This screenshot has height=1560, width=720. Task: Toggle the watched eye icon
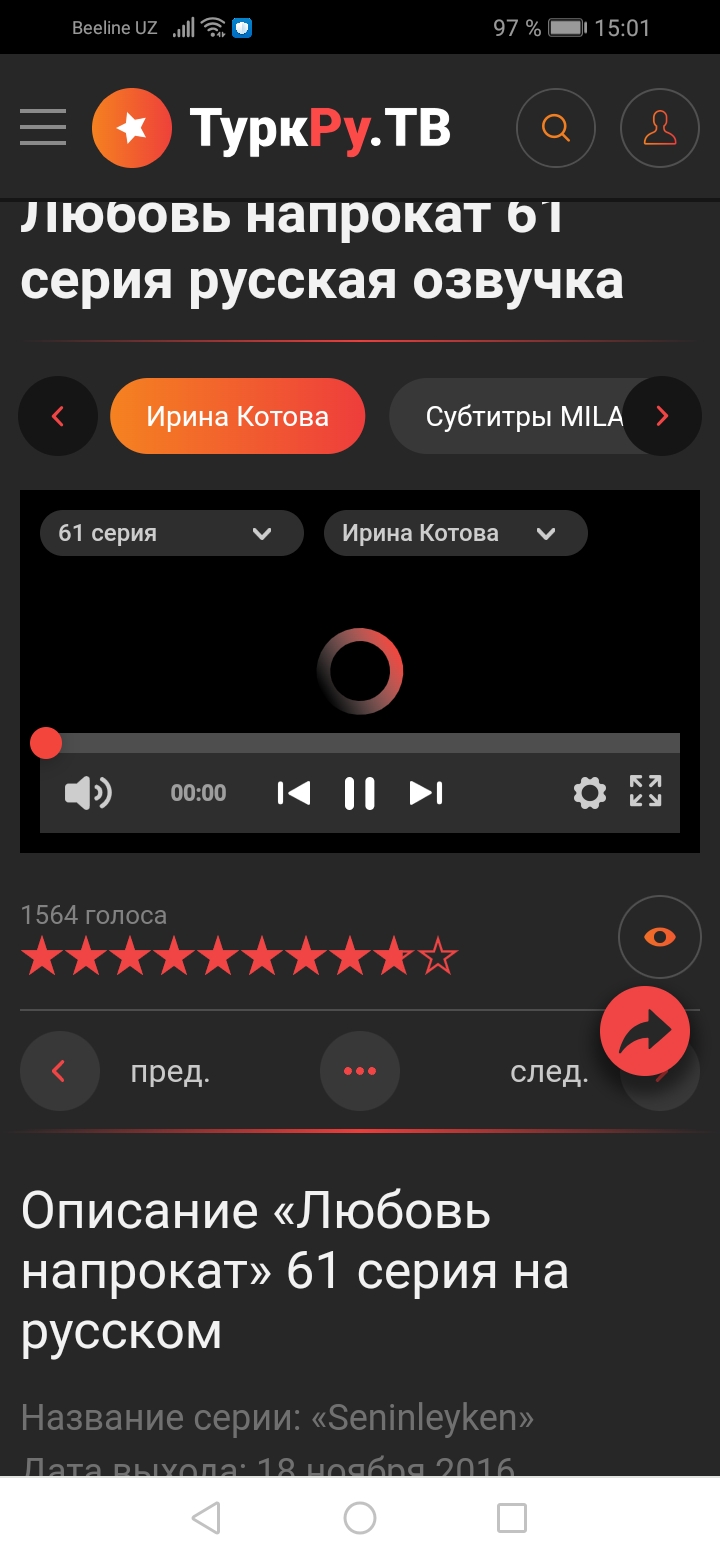click(x=659, y=937)
